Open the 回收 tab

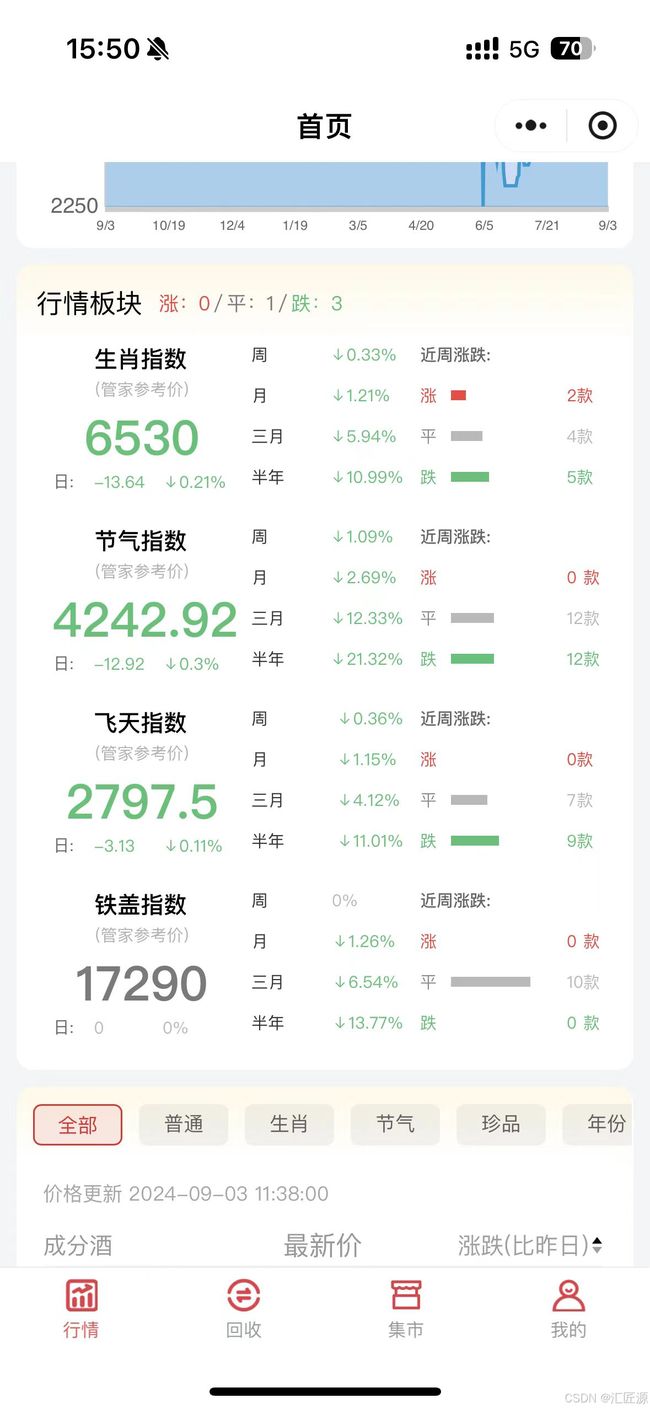point(243,1309)
